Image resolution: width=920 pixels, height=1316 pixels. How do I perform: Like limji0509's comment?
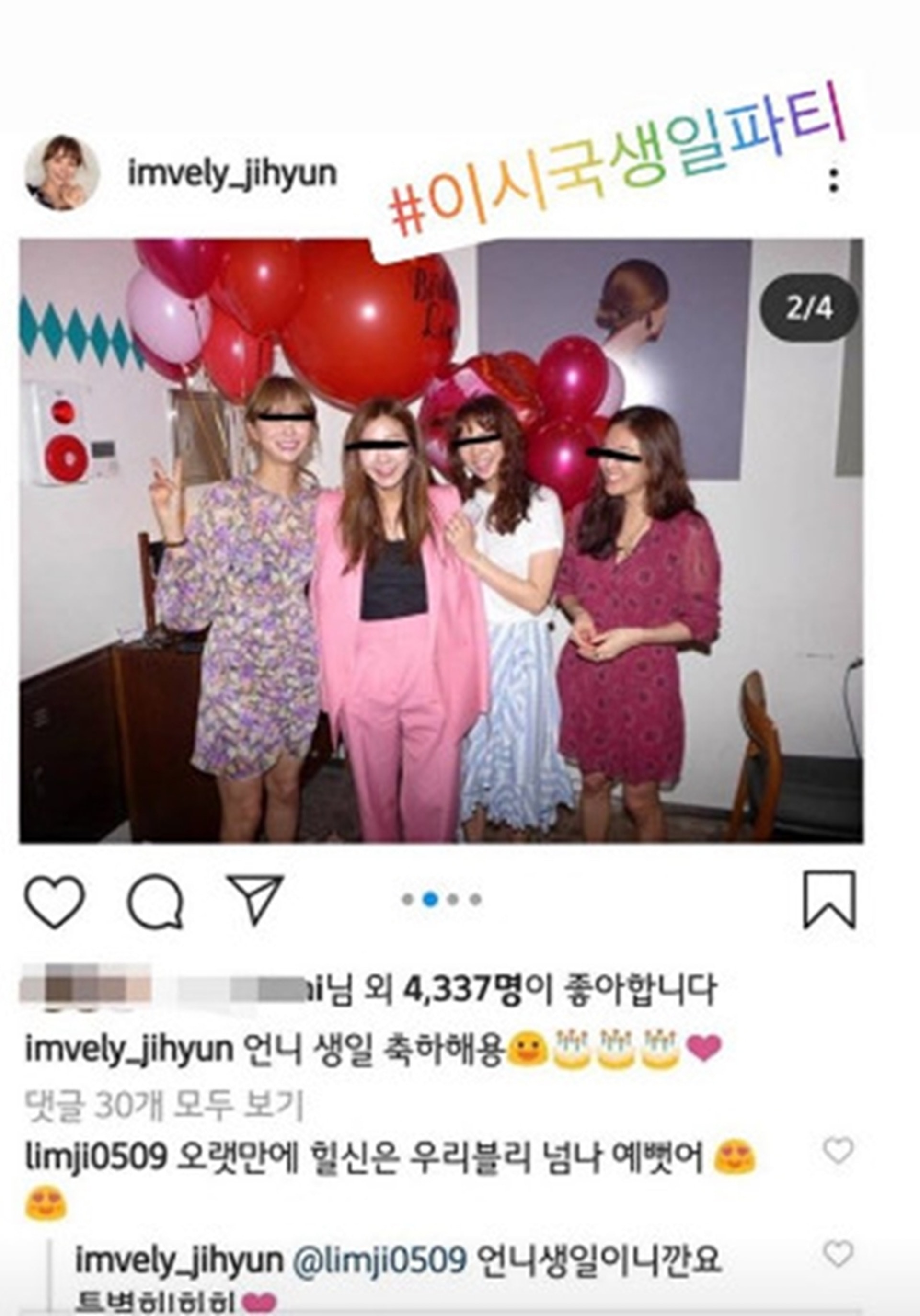(x=838, y=1150)
